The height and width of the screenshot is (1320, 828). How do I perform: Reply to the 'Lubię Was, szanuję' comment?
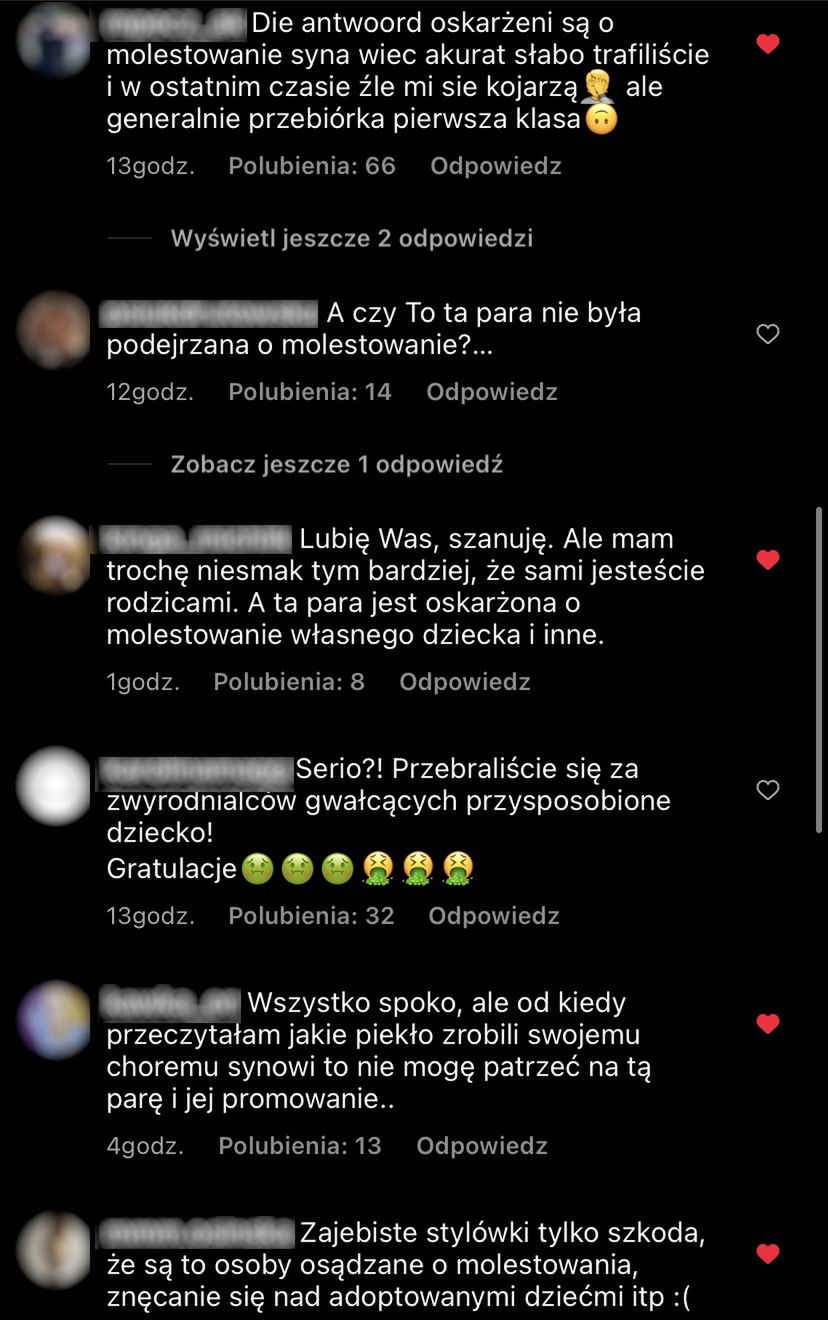coord(464,682)
